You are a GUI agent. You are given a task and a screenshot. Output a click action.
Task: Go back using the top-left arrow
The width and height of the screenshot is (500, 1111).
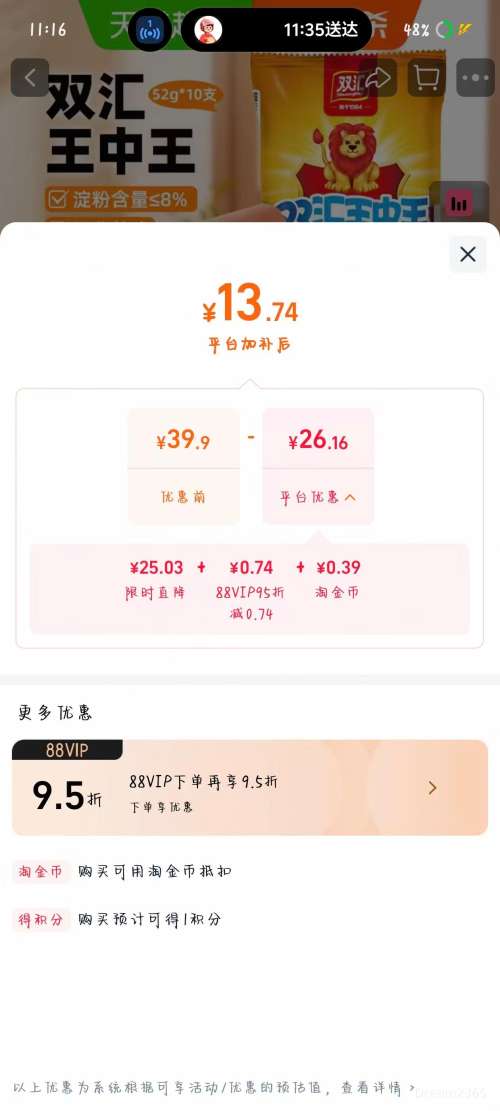30,78
